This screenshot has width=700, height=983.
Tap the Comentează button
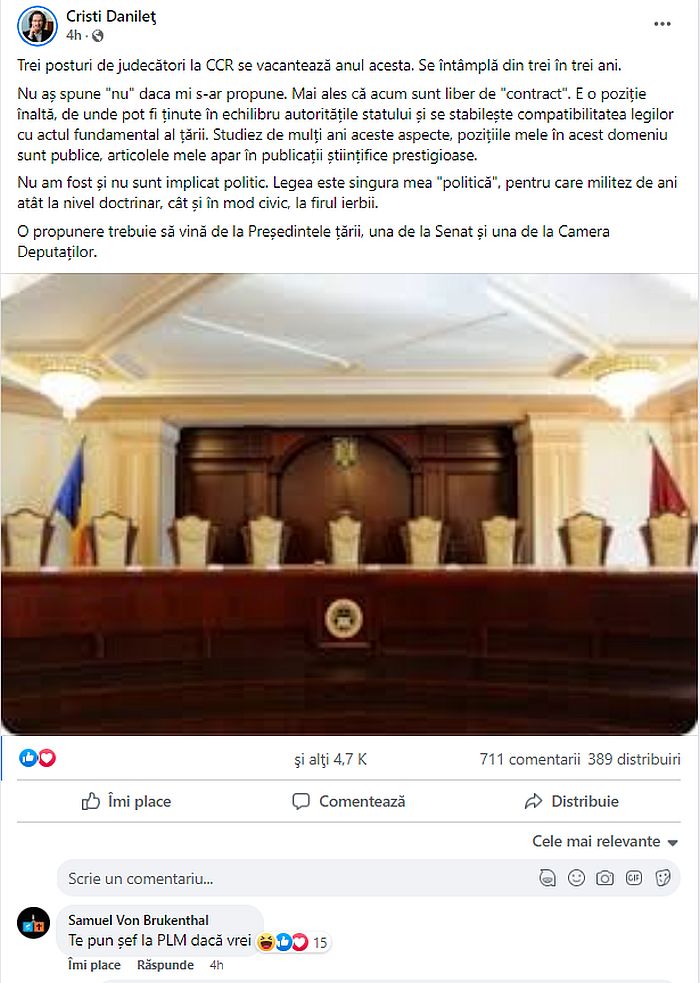pos(348,801)
